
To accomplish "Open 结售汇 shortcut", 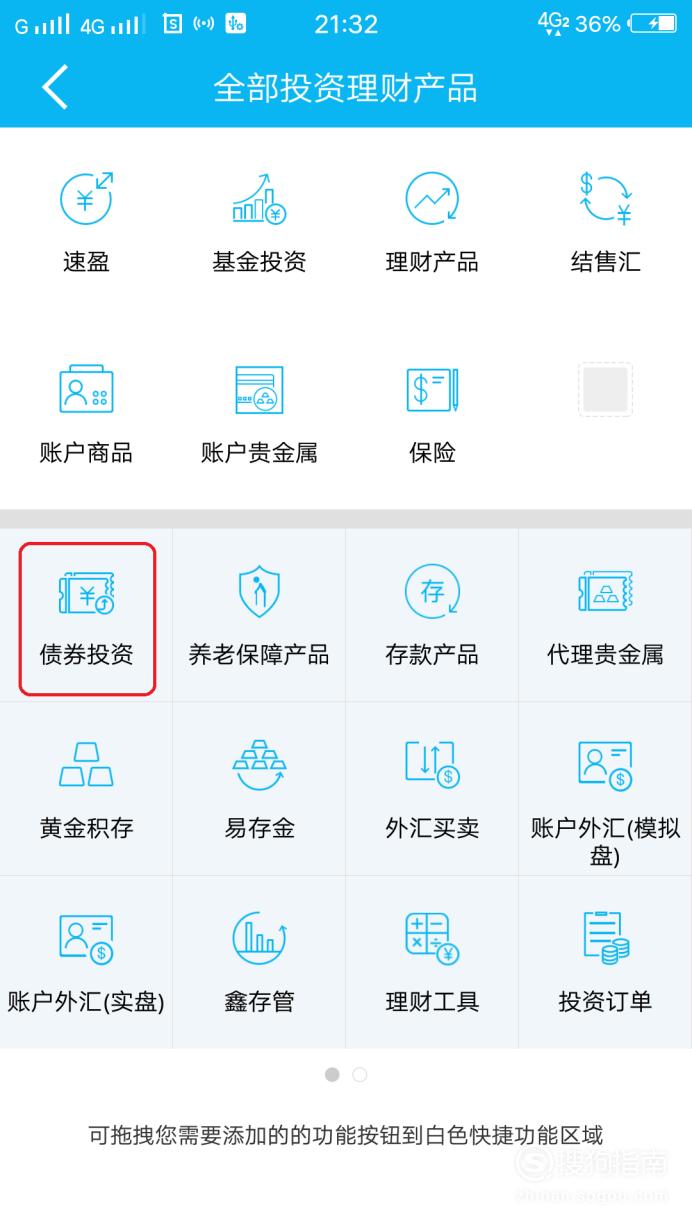I will tap(605, 222).
